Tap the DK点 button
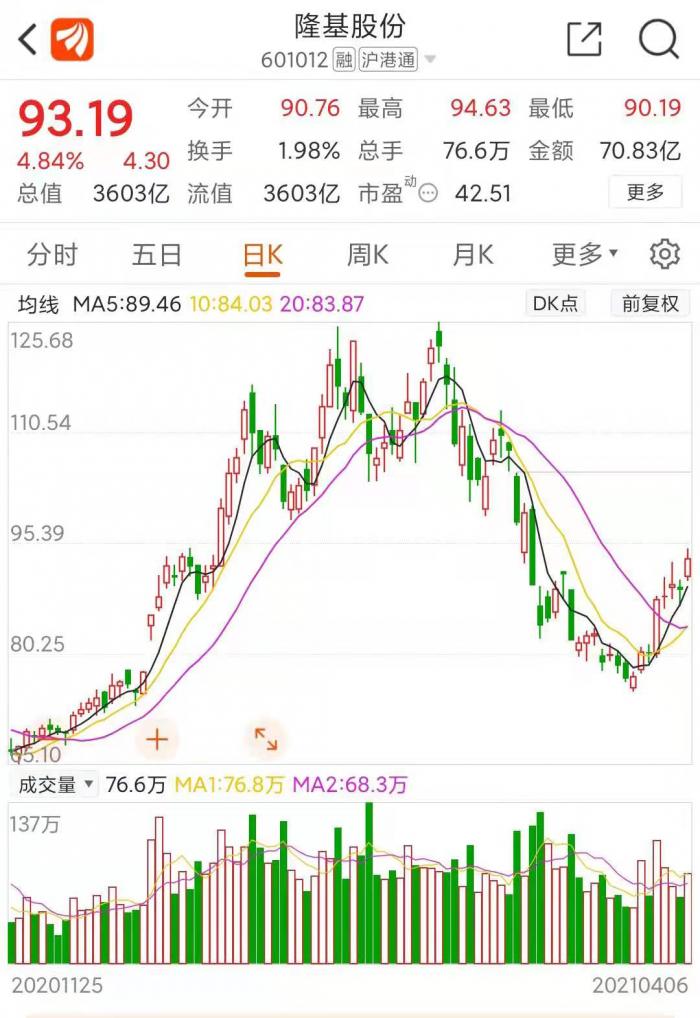The height and width of the screenshot is (1018, 700). (555, 304)
